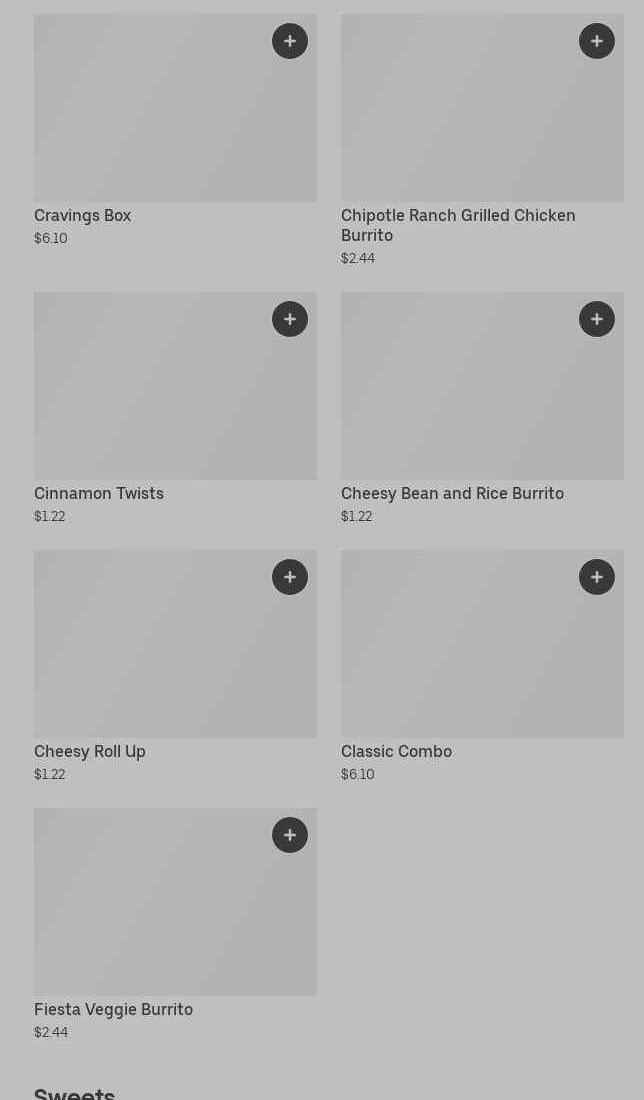Add Cravings Box to the cart
The image size is (644, 1100).
[x=290, y=41]
